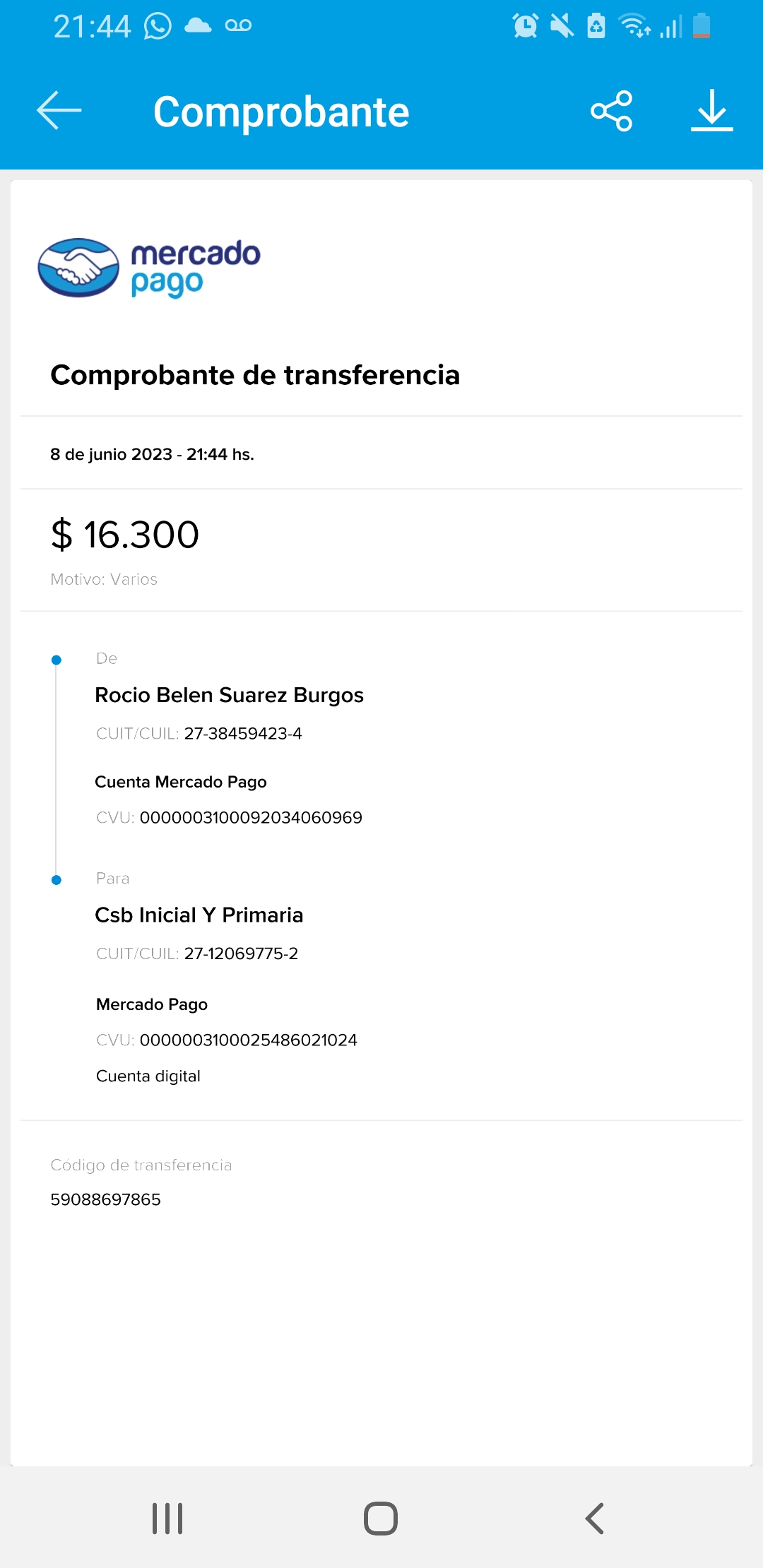The width and height of the screenshot is (763, 1568).
Task: Go back from the Comprobante screen
Action: pyautogui.click(x=59, y=111)
